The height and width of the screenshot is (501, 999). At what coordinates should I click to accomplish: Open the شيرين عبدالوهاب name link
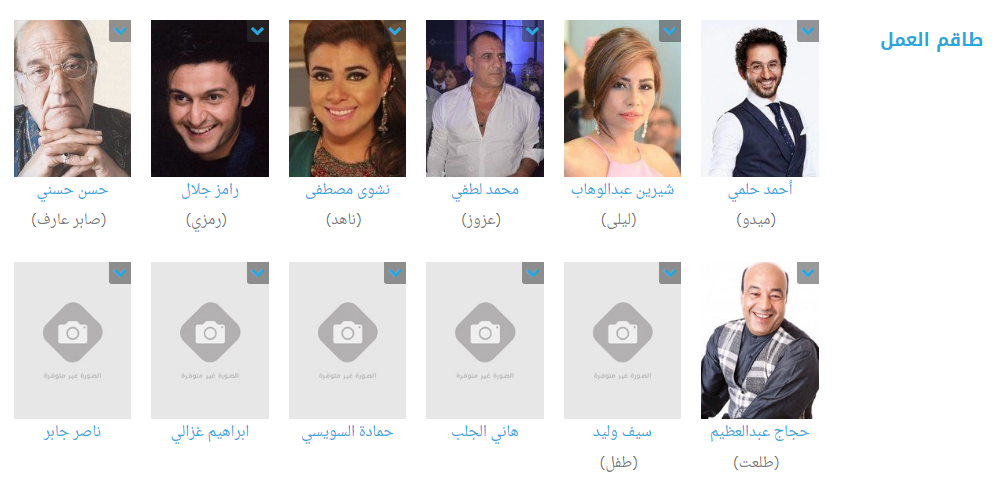(x=622, y=191)
